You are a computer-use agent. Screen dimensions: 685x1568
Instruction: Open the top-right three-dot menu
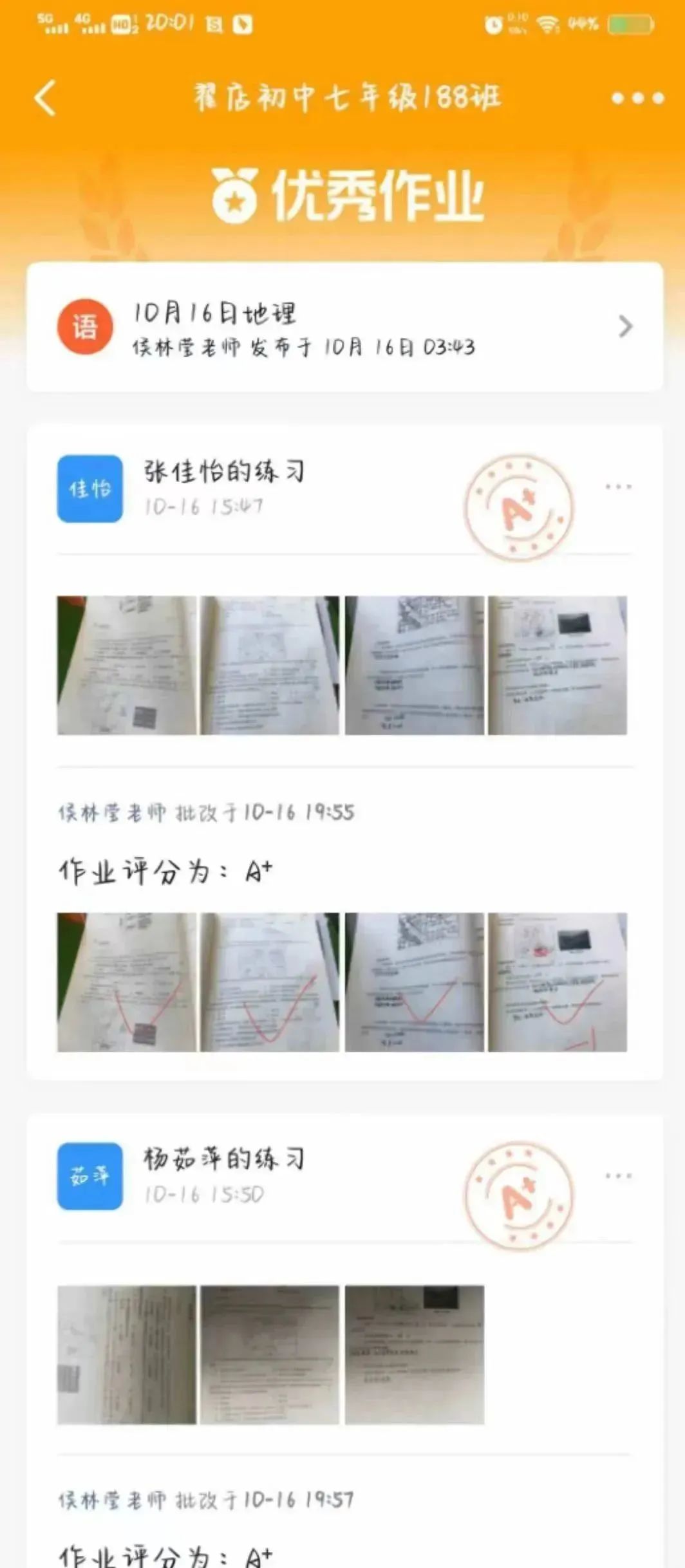(x=637, y=98)
